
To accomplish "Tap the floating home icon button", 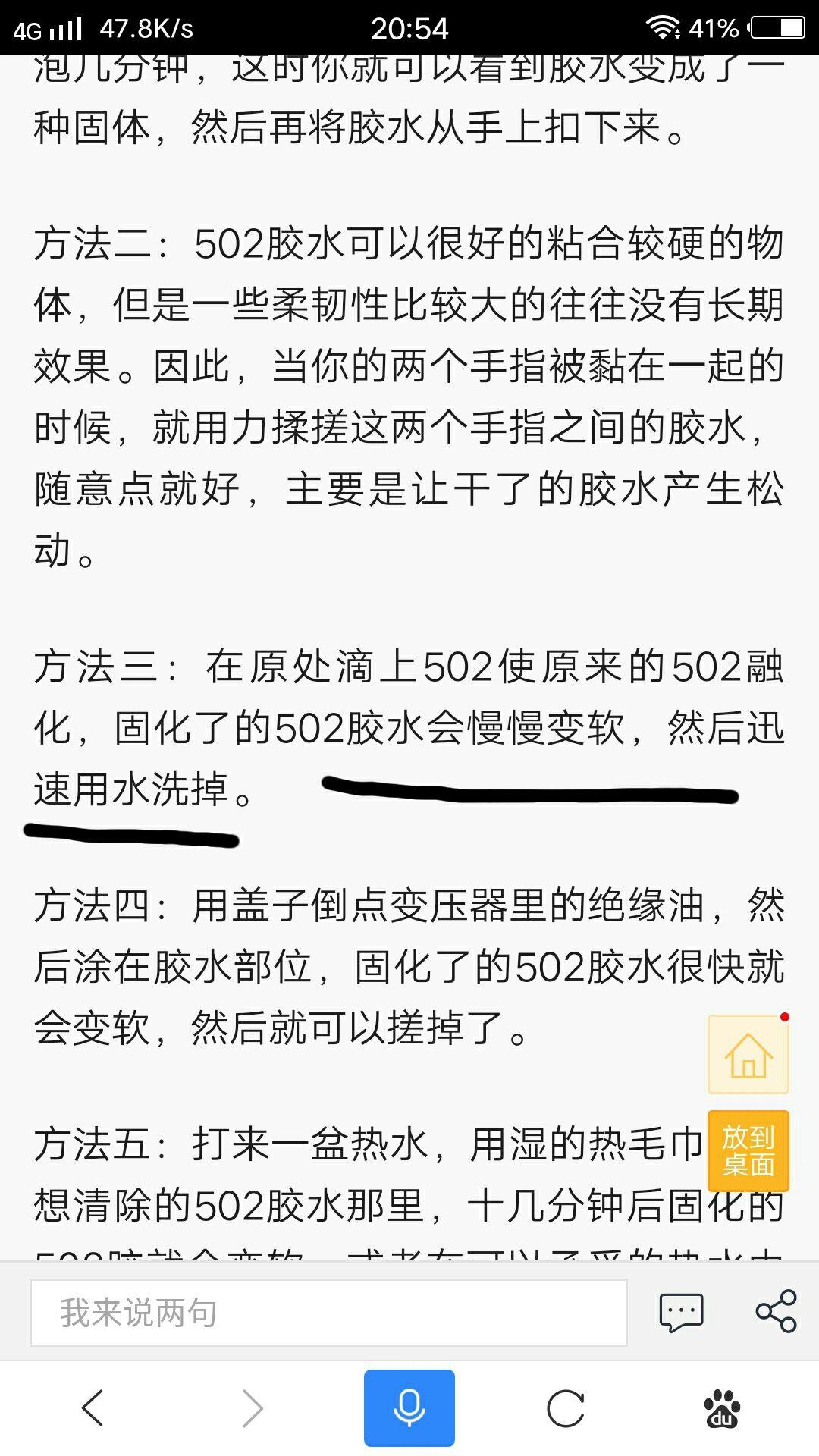I will coord(748,1055).
